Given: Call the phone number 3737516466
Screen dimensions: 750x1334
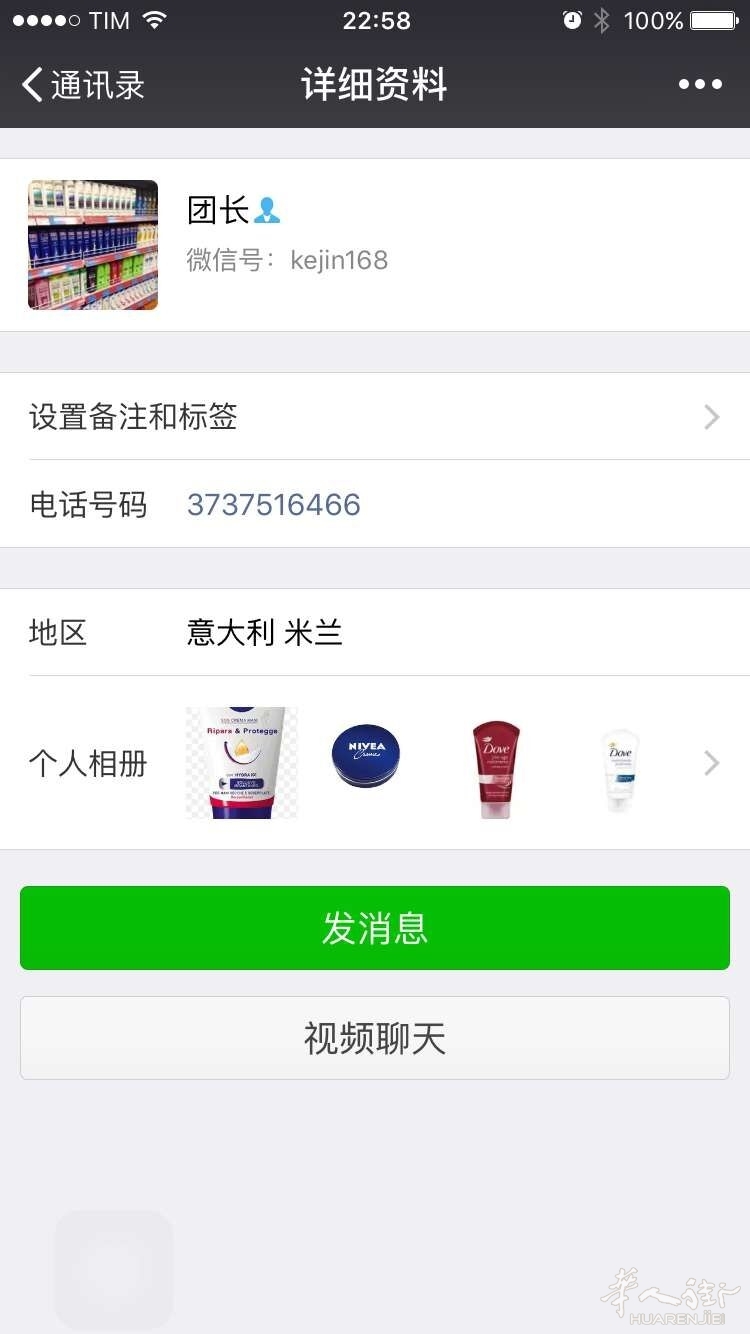Looking at the screenshot, I should click(x=273, y=505).
